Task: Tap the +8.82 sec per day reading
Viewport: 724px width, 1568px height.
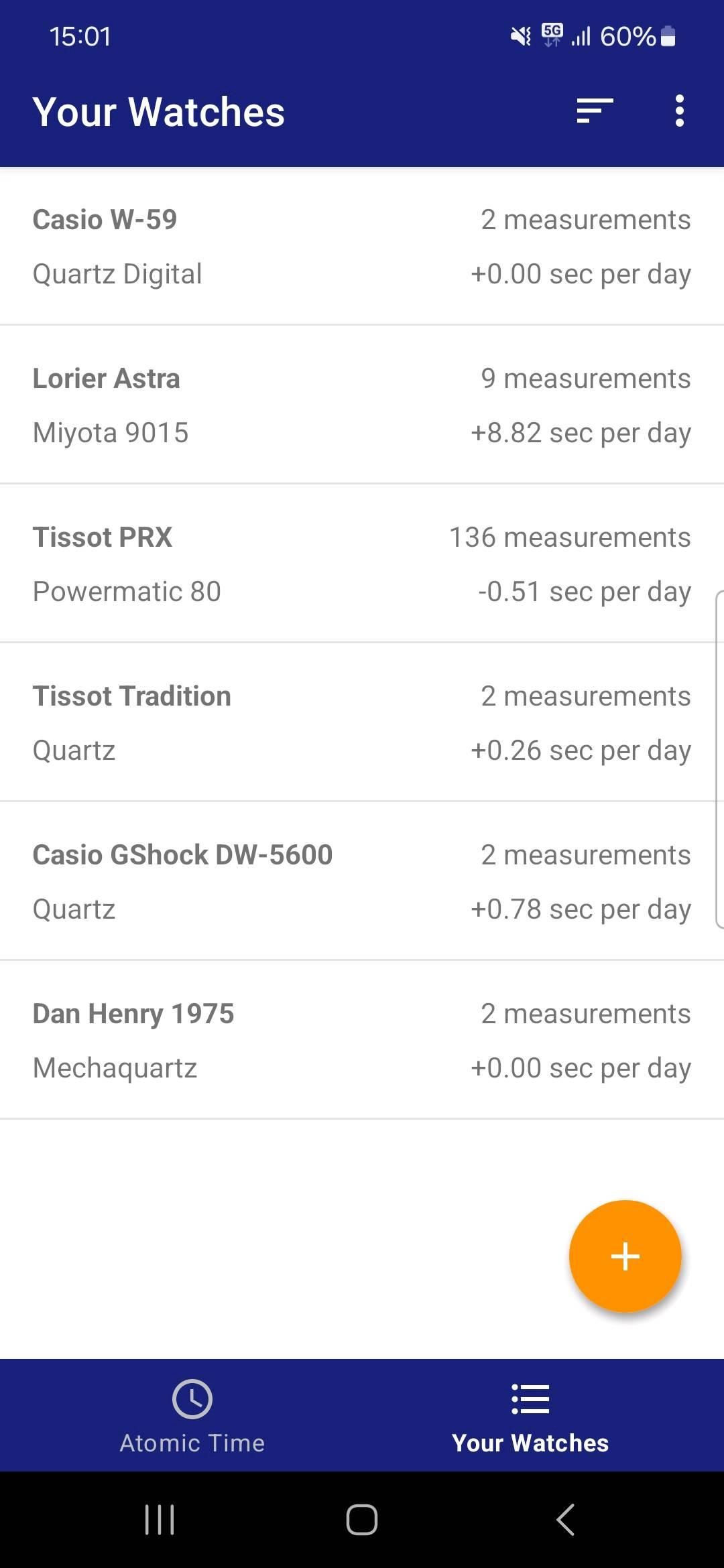Action: coord(581,432)
